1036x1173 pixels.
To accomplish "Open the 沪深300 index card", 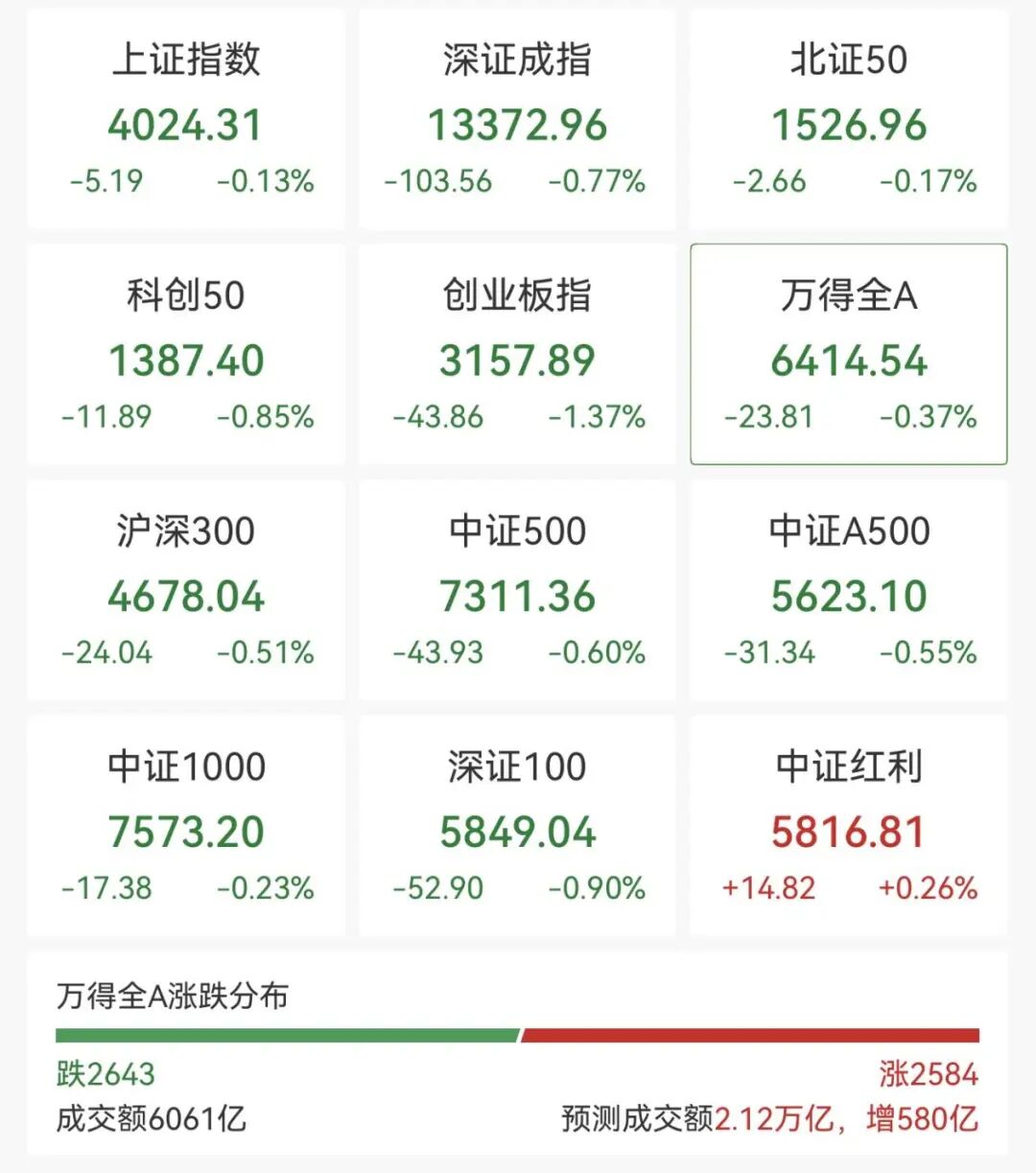I will (186, 591).
